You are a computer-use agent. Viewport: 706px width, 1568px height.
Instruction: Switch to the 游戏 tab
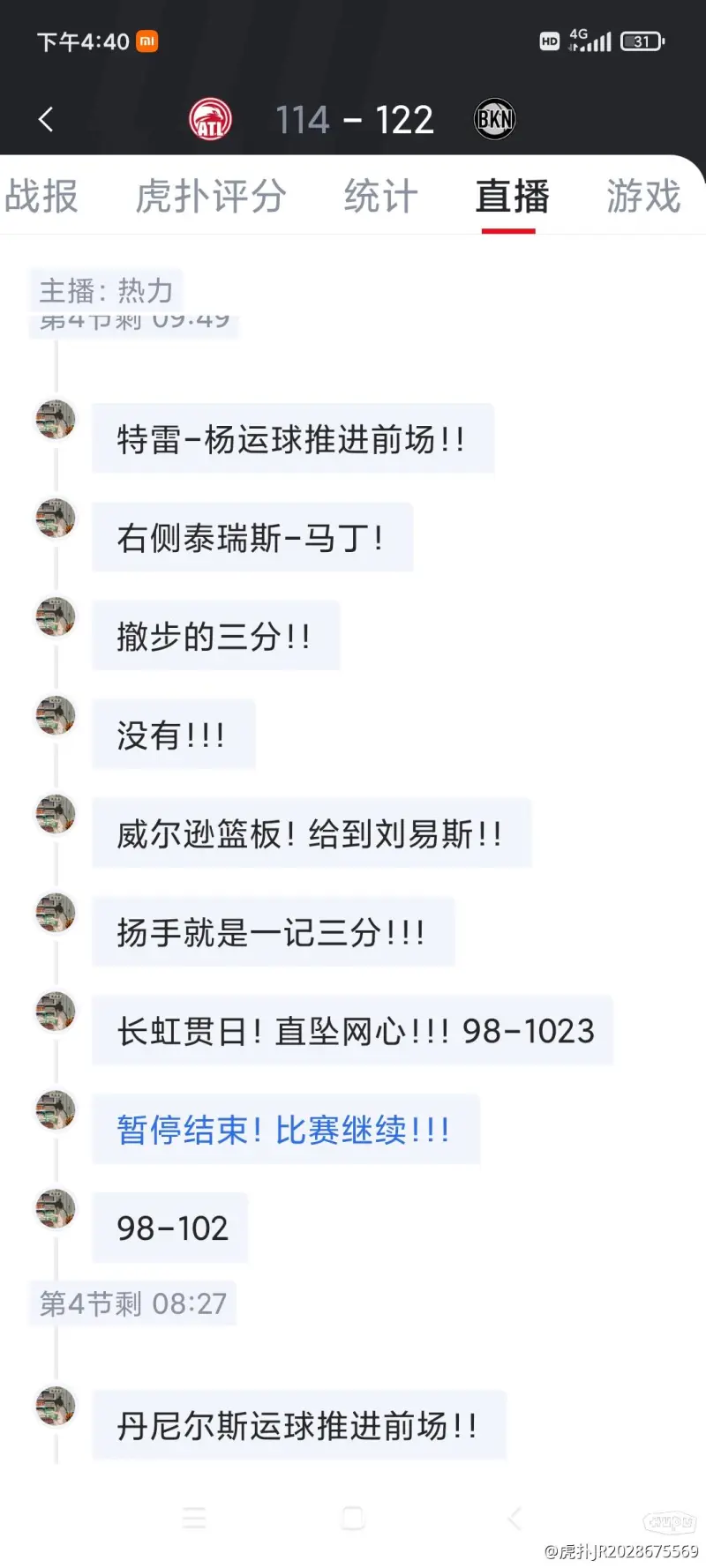coord(643,196)
